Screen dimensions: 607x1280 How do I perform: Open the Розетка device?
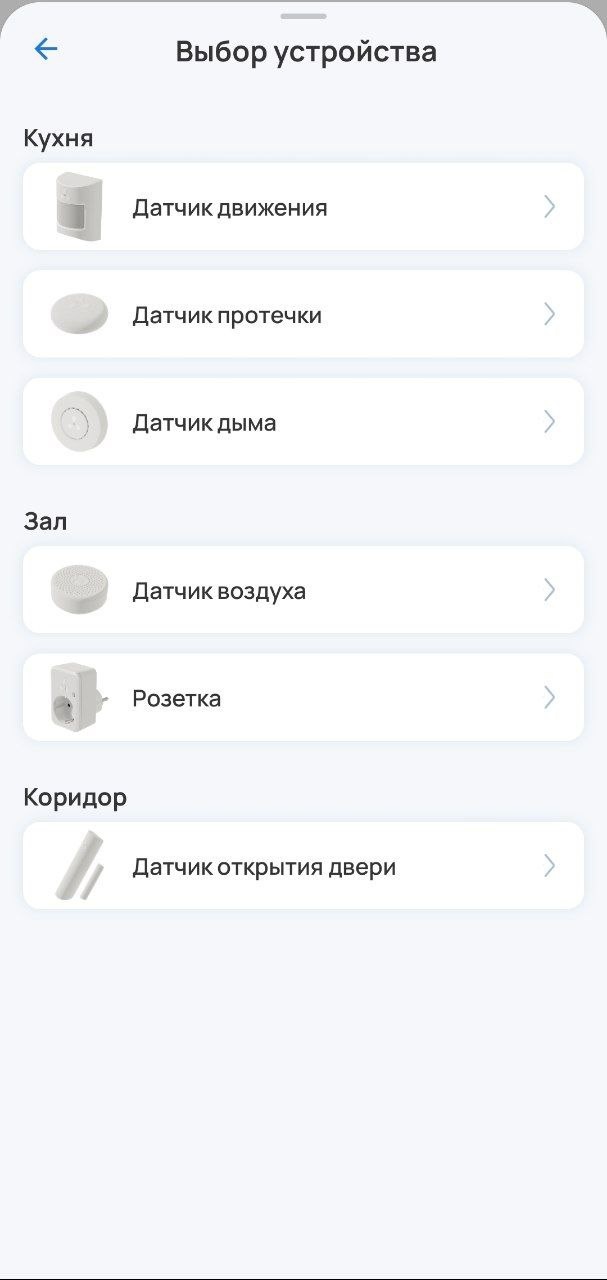tap(303, 697)
